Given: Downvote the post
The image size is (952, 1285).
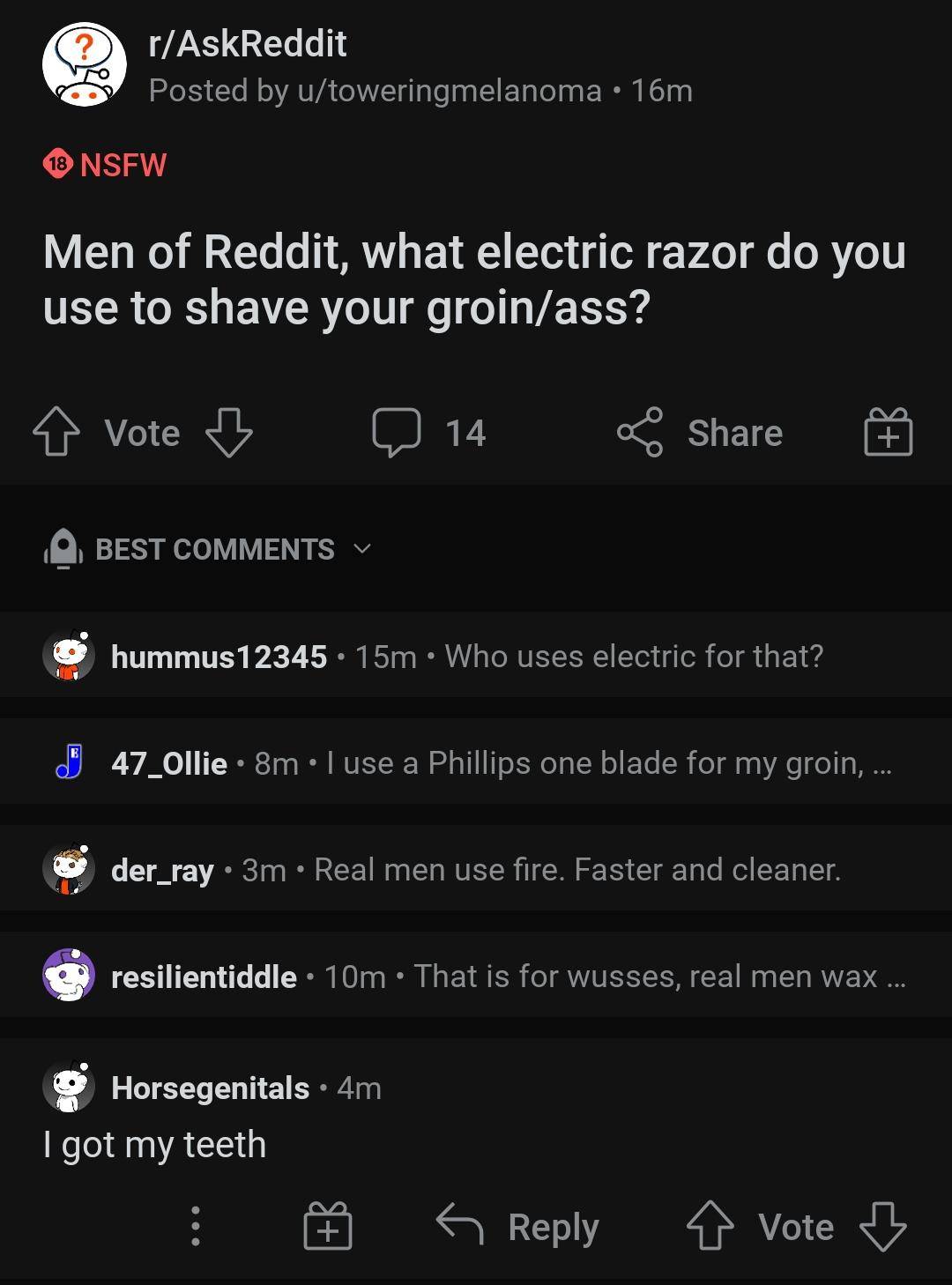Looking at the screenshot, I should (228, 432).
